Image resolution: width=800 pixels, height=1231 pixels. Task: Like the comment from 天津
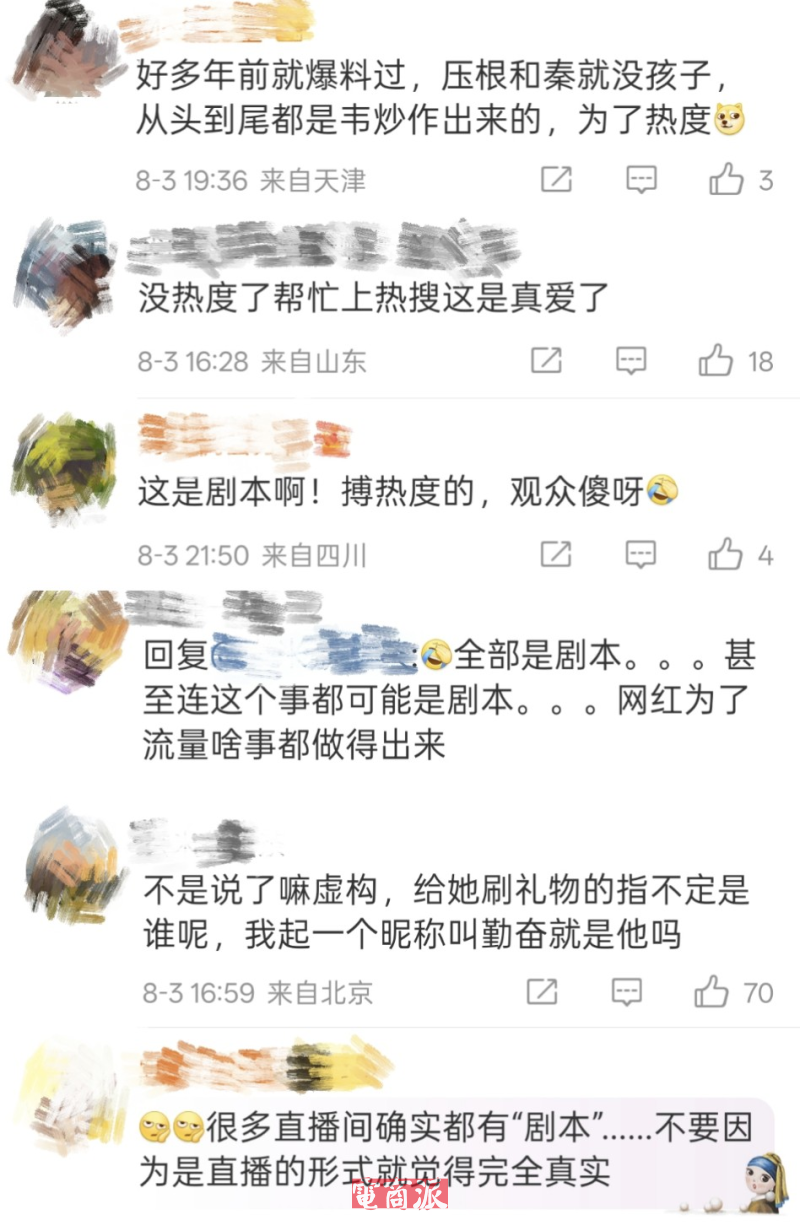(x=726, y=180)
